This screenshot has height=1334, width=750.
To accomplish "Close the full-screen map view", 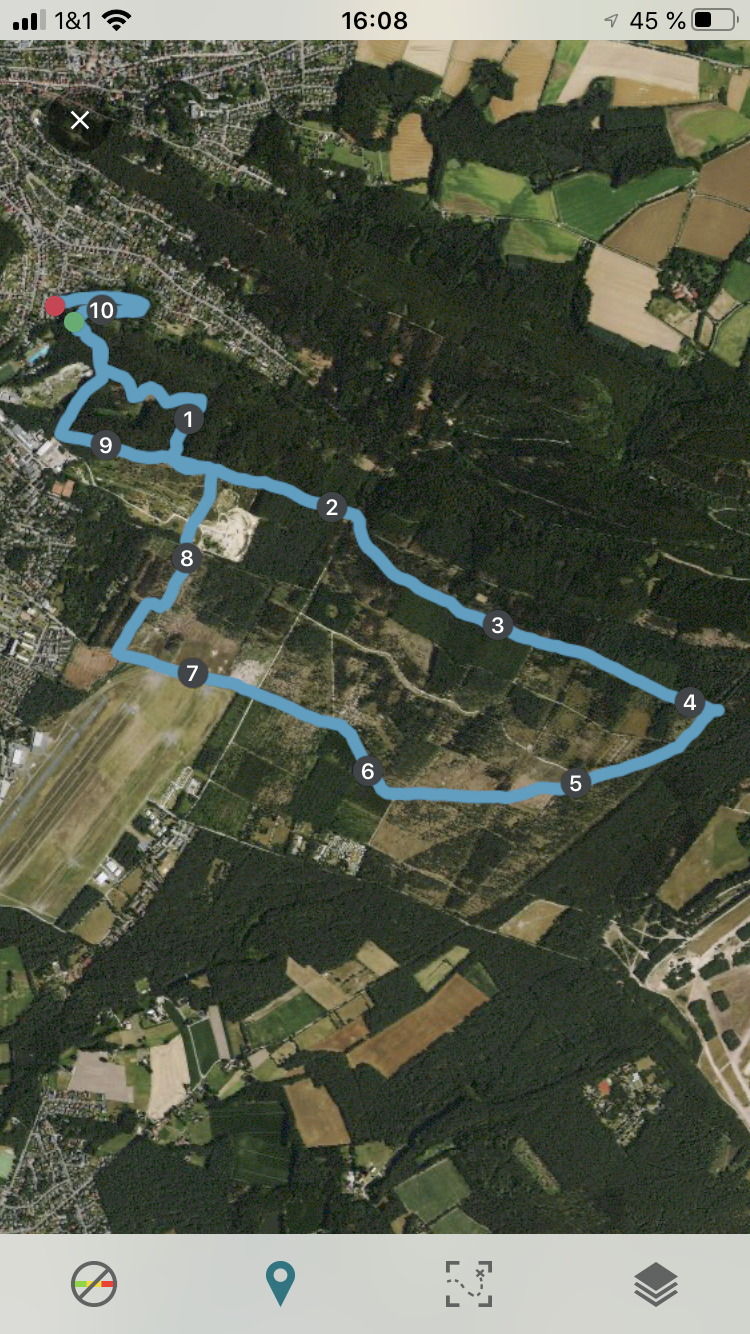I will coord(80,121).
